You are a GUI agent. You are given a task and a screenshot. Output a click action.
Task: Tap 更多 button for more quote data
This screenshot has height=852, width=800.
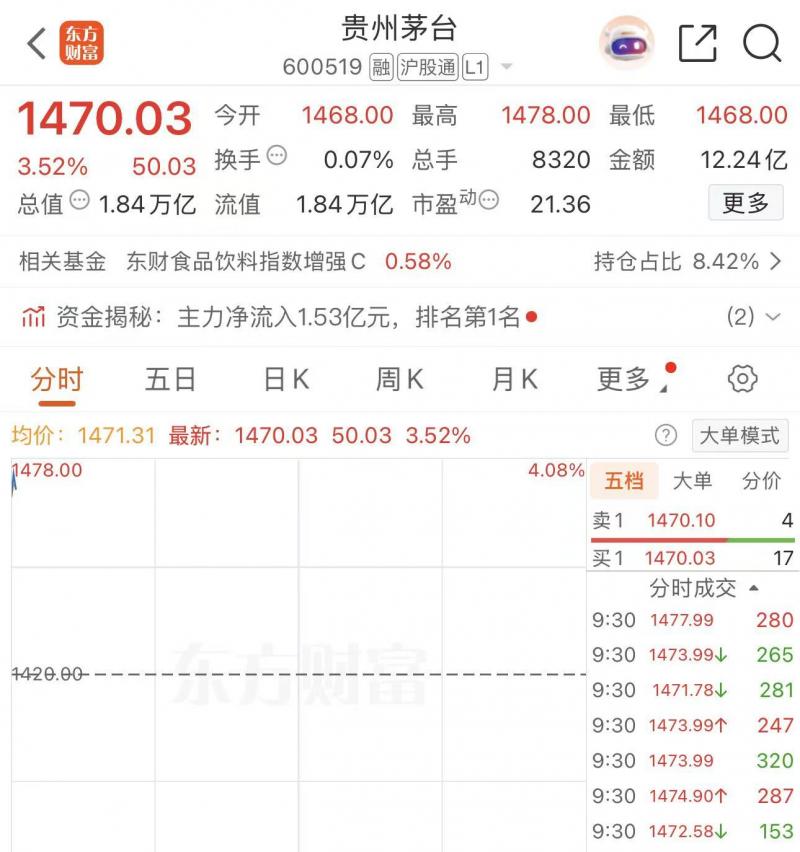745,203
